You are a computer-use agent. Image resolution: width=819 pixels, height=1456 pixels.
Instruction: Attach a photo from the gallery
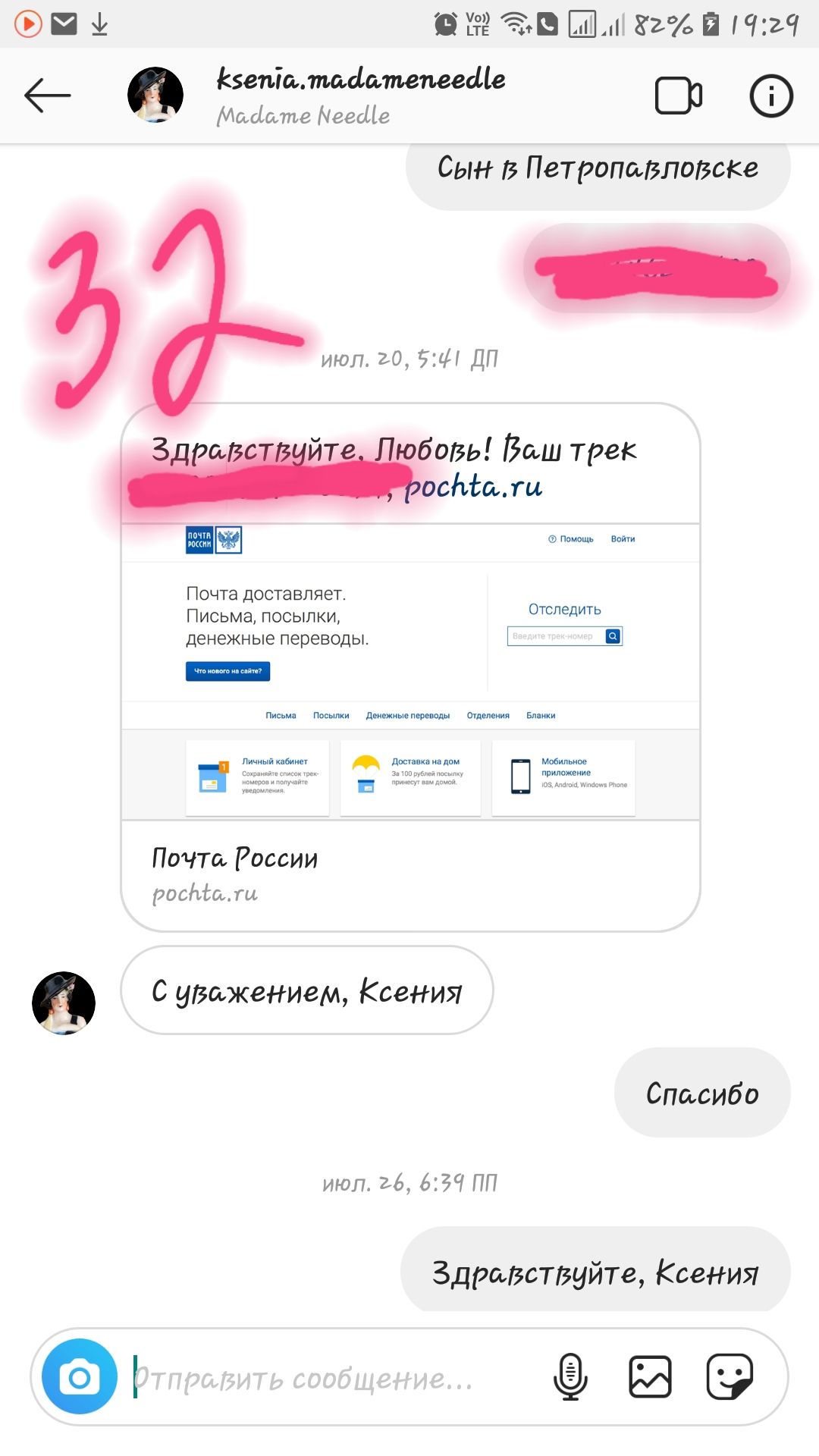click(x=650, y=1376)
